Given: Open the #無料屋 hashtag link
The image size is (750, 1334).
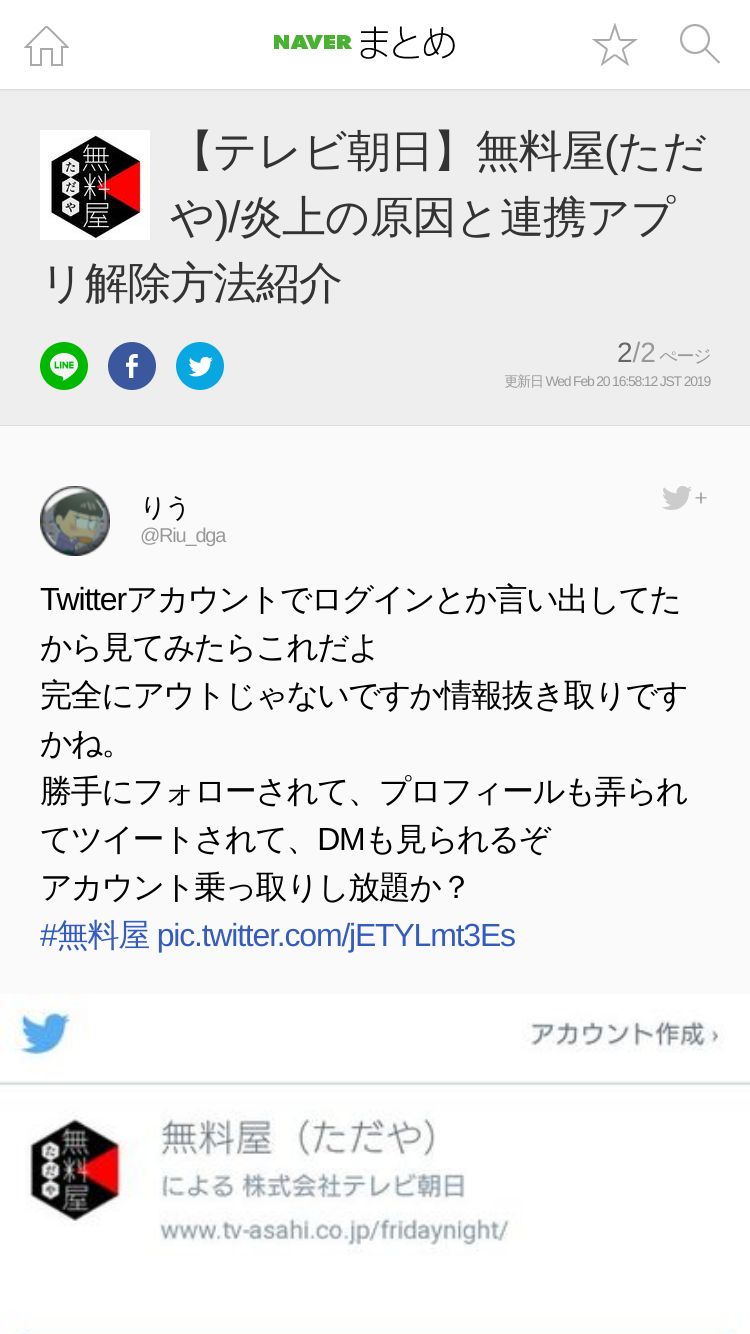Looking at the screenshot, I should pyautogui.click(x=94, y=936).
